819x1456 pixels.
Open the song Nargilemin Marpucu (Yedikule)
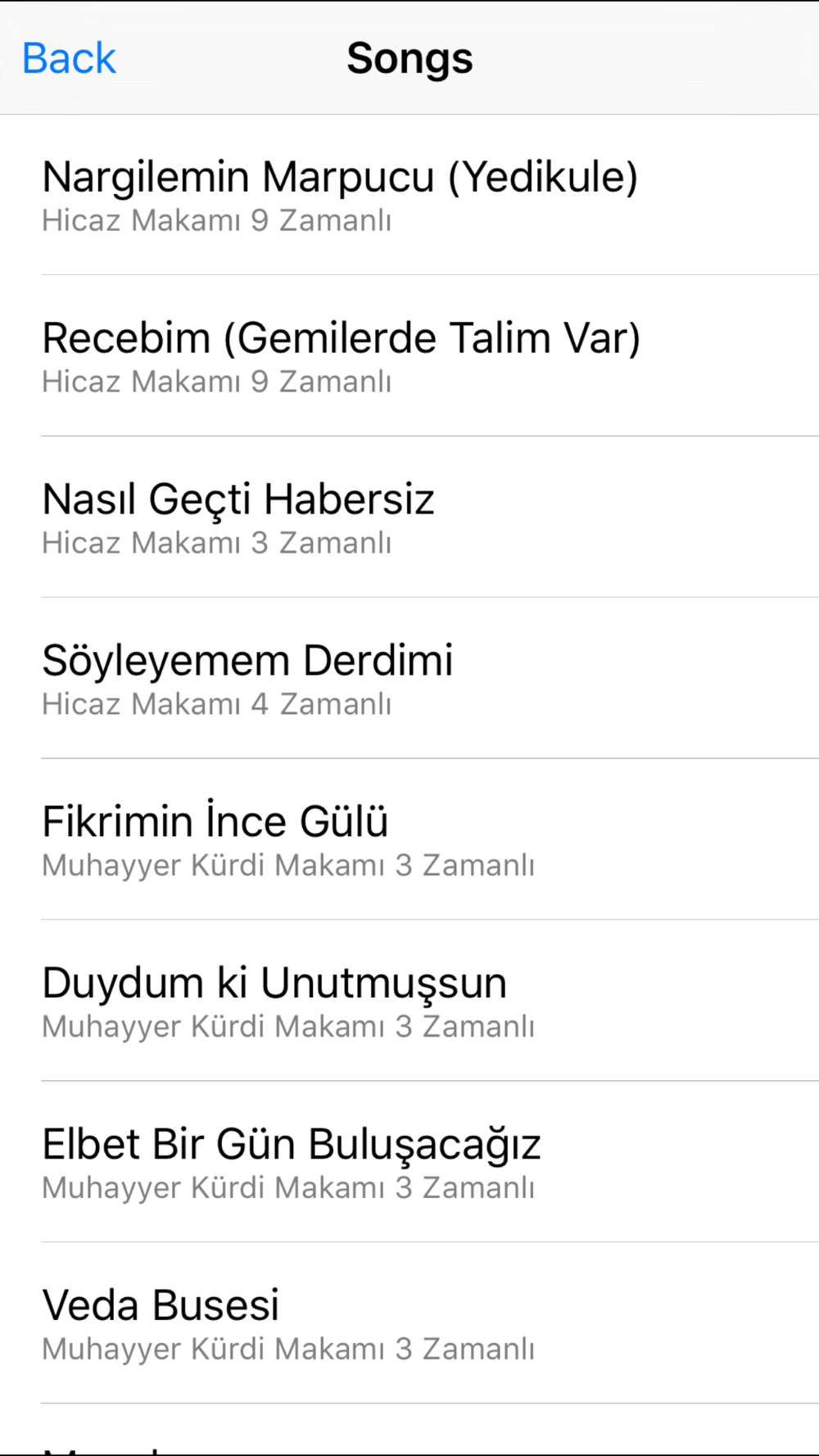pos(409,195)
